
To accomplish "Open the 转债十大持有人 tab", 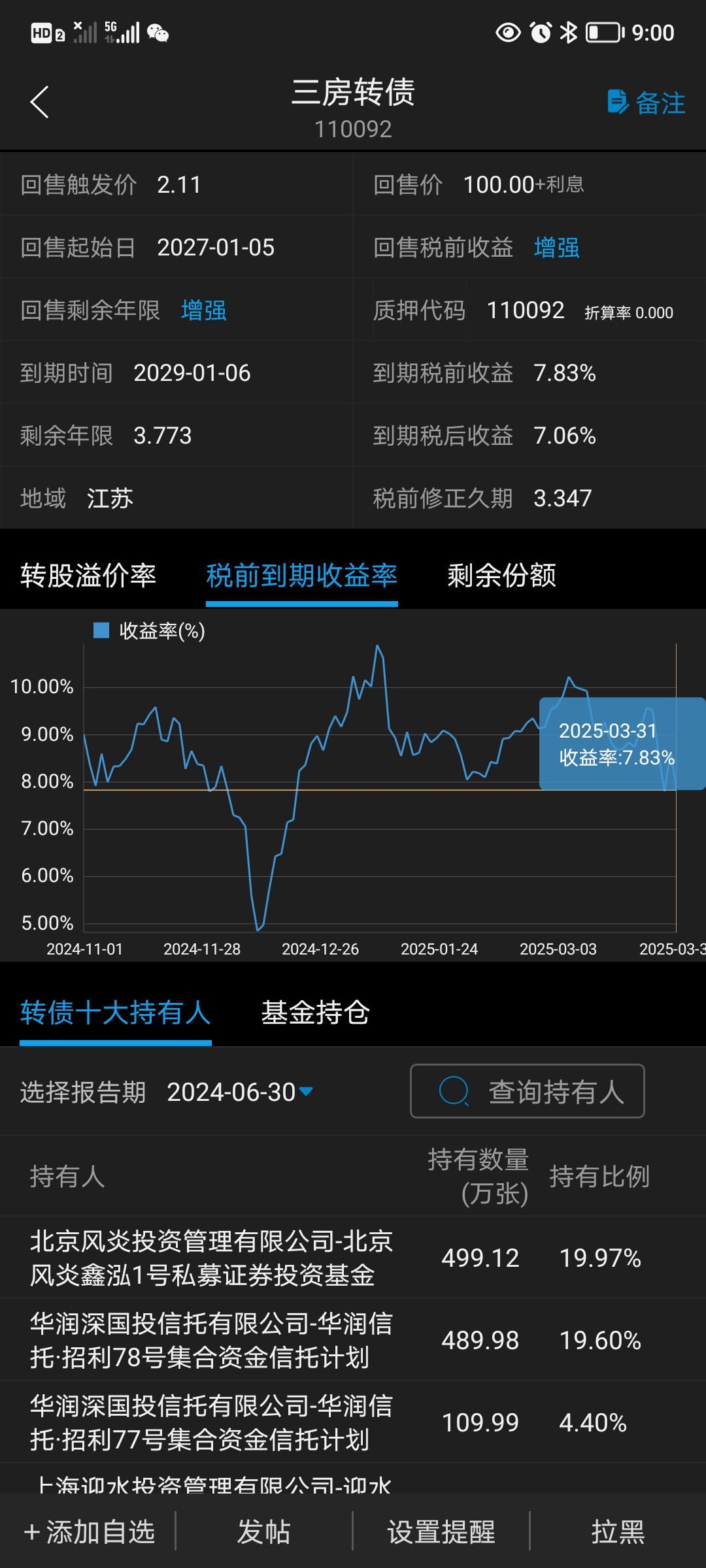I will point(115,1013).
